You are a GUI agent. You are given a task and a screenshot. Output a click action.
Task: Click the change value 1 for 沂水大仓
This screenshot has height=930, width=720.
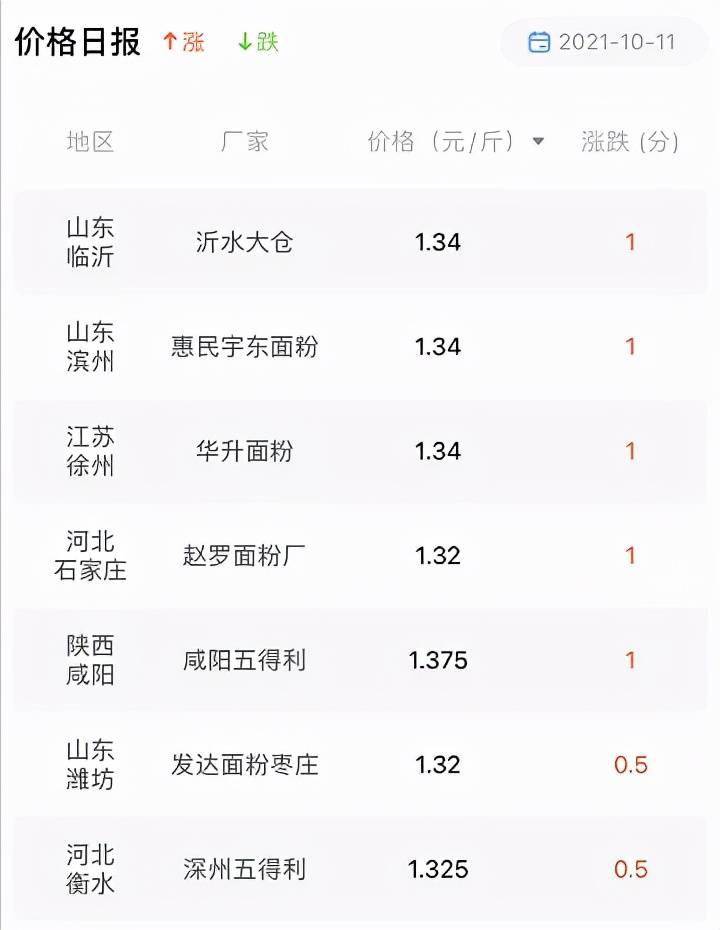coord(630,241)
